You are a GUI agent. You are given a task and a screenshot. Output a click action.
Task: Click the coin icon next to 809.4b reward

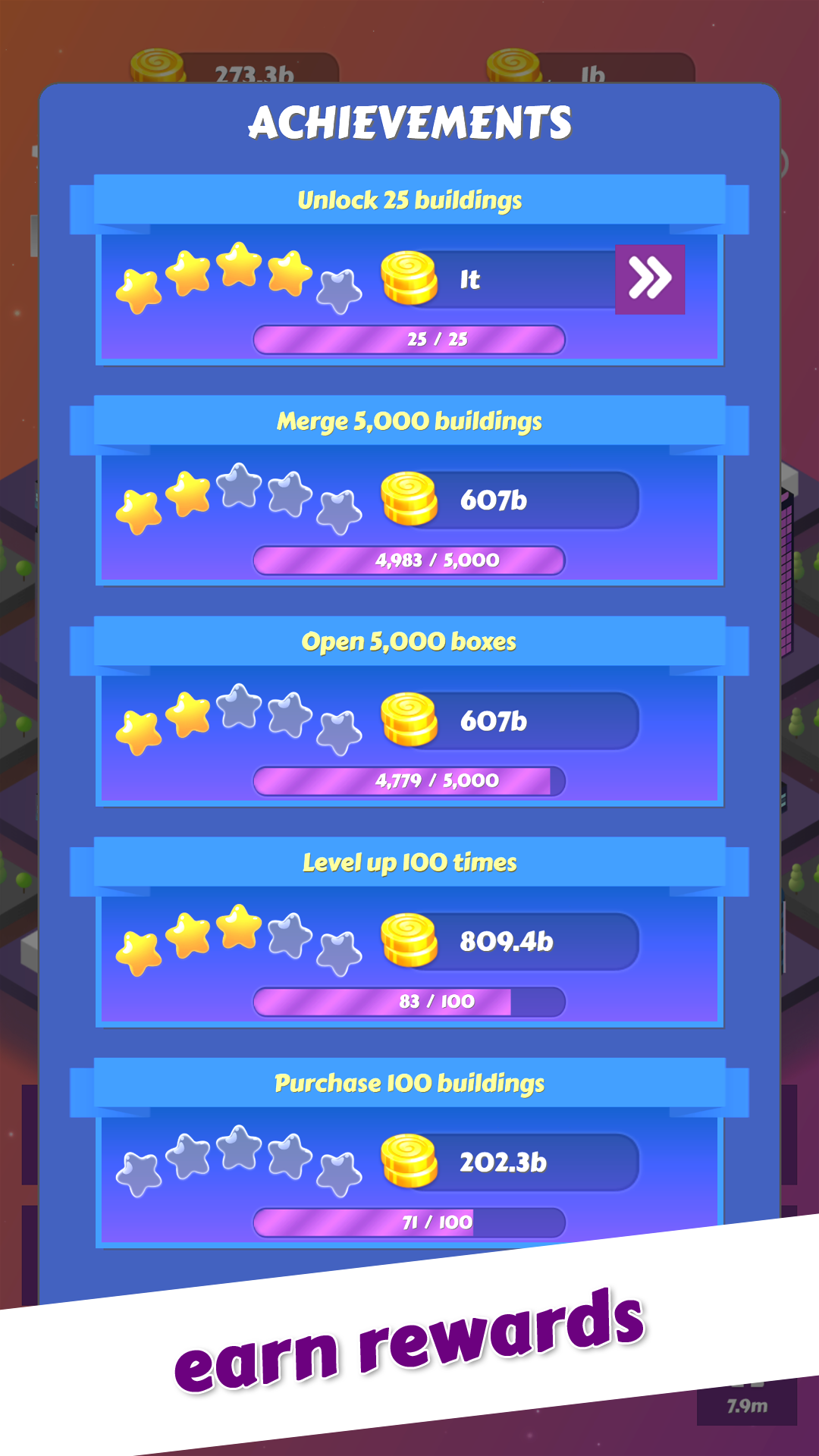[x=408, y=939]
